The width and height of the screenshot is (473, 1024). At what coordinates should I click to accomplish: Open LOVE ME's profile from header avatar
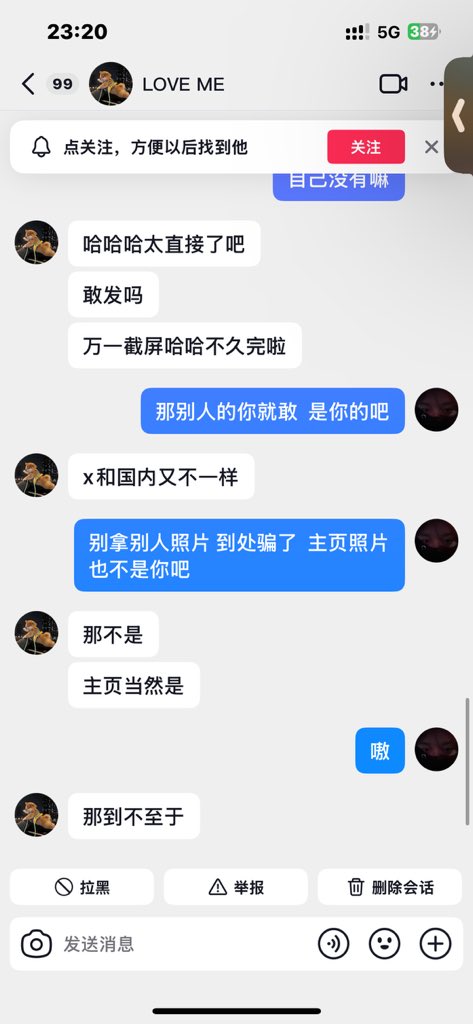tap(110, 84)
